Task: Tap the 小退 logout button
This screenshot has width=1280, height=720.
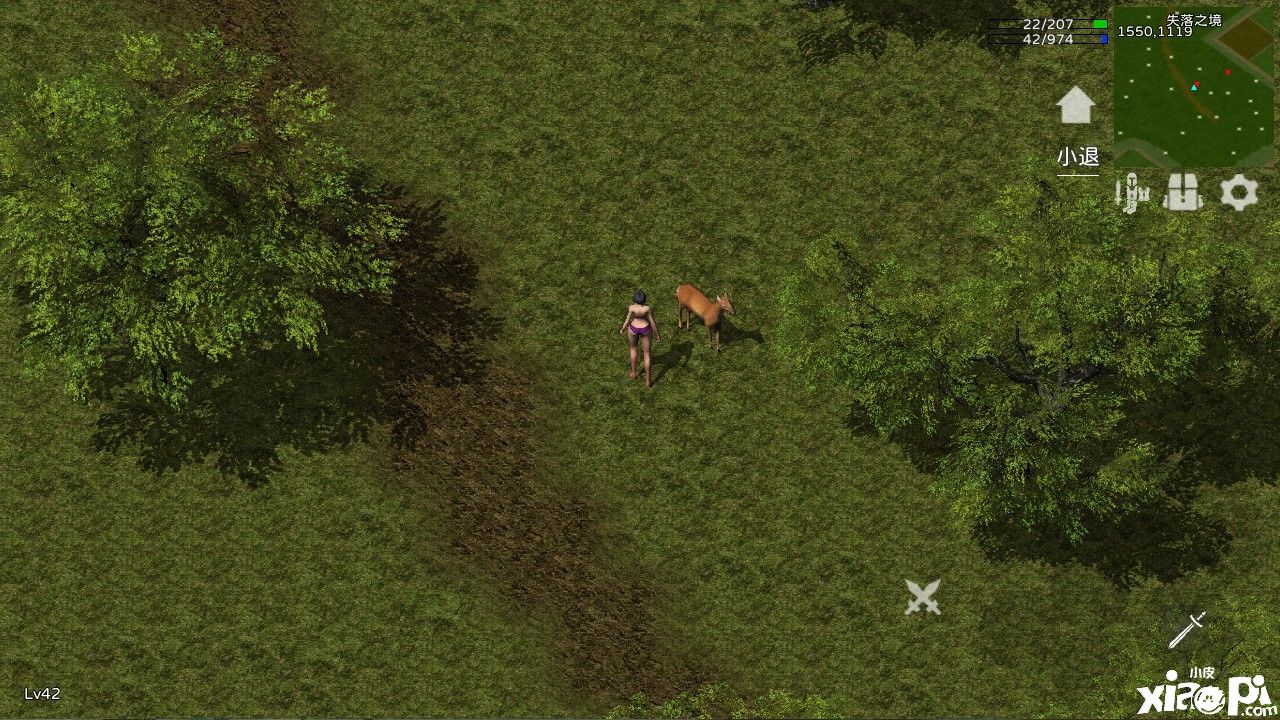Action: tap(1078, 158)
